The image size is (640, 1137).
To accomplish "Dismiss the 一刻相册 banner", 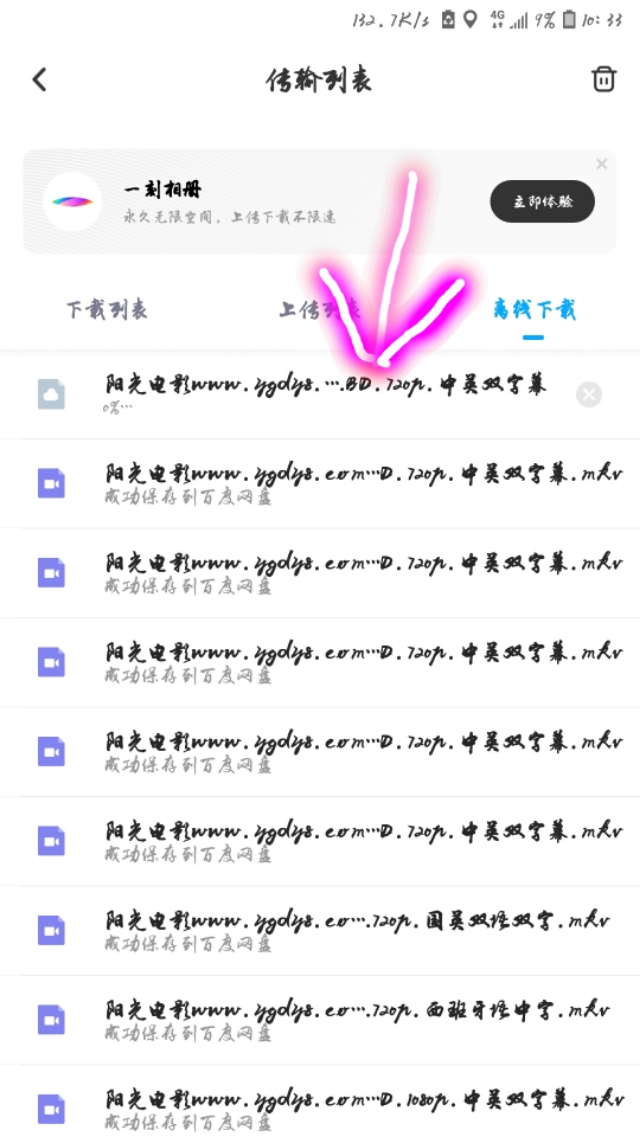I will (601, 164).
